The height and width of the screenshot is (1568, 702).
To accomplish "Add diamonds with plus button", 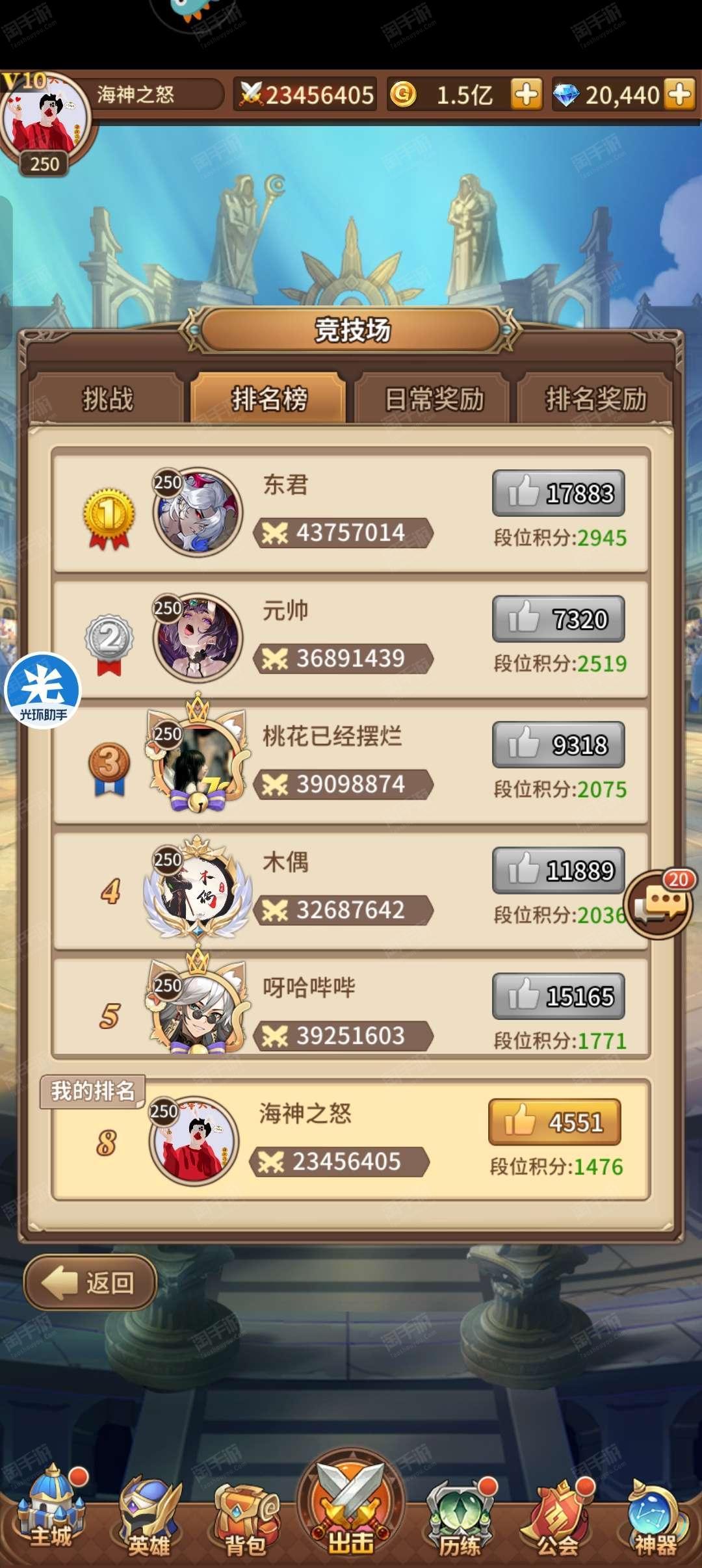I will point(680,95).
